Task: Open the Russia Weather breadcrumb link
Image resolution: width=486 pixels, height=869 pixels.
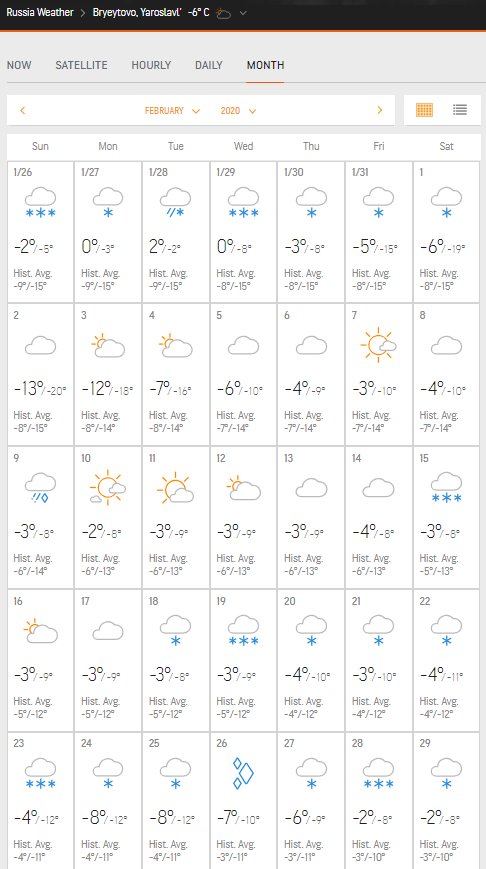Action: pos(39,12)
